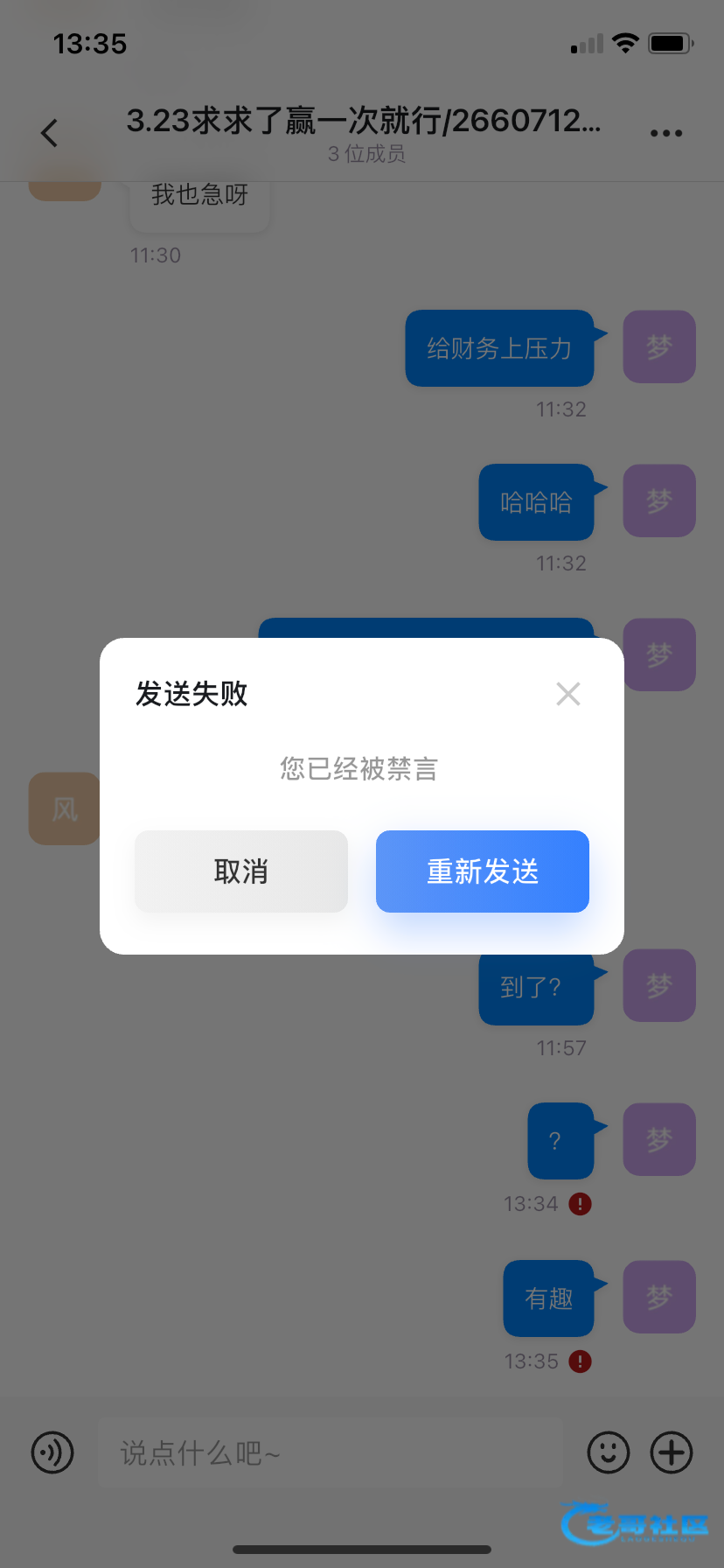724x1568 pixels.
Task: Tap 重新发送 to resend the message
Action: 483,871
